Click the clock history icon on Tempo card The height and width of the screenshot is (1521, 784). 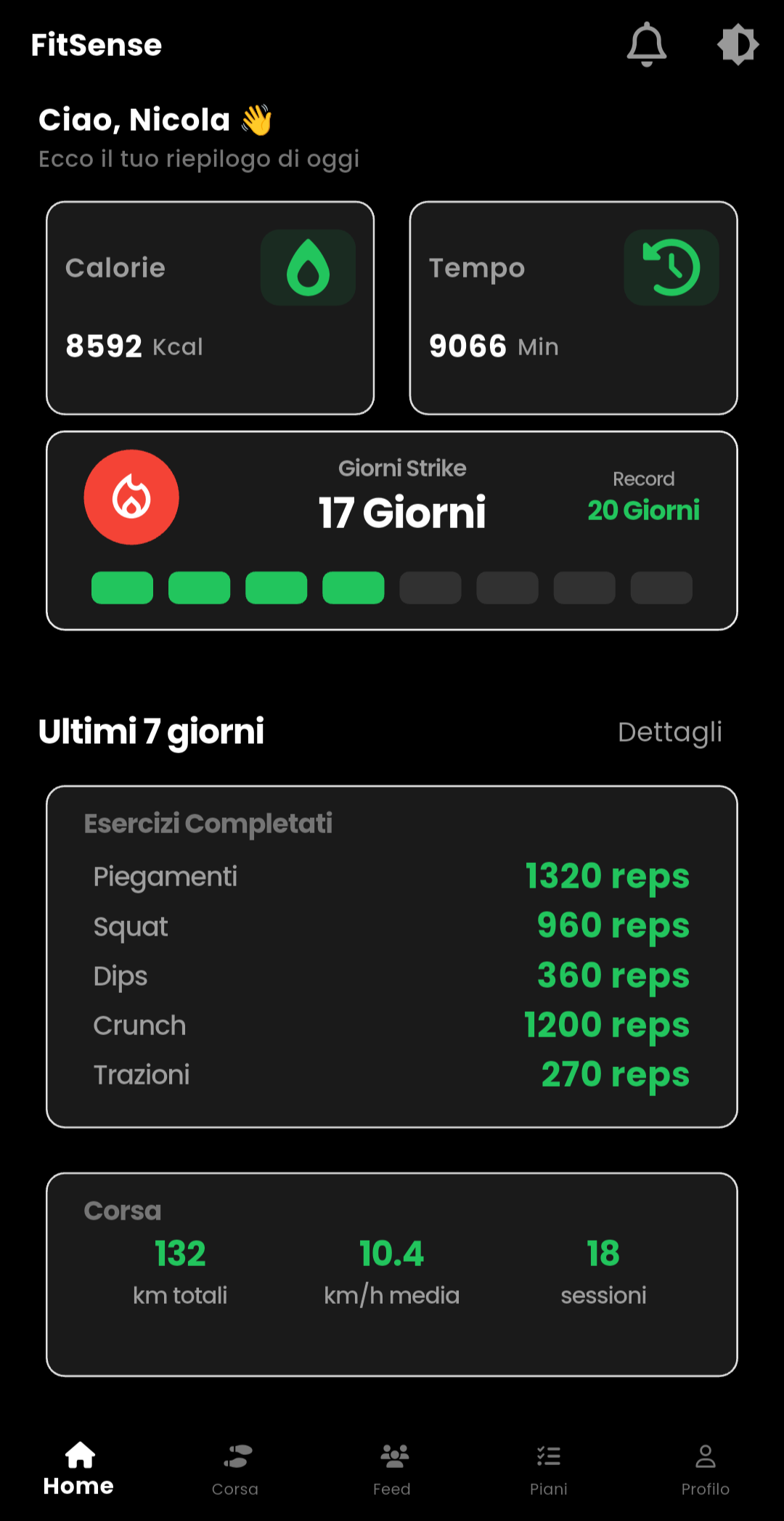tap(671, 267)
